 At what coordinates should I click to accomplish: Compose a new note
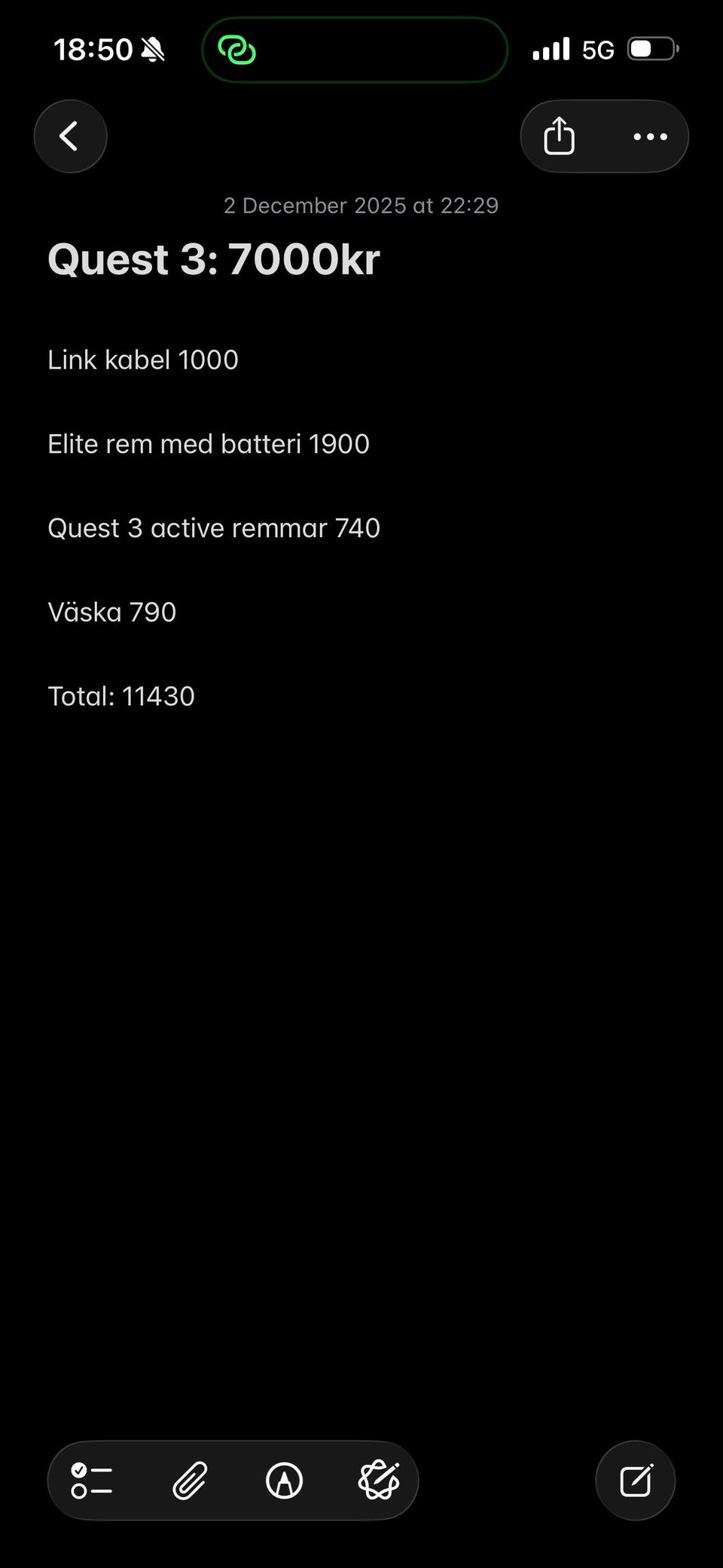tap(636, 1481)
